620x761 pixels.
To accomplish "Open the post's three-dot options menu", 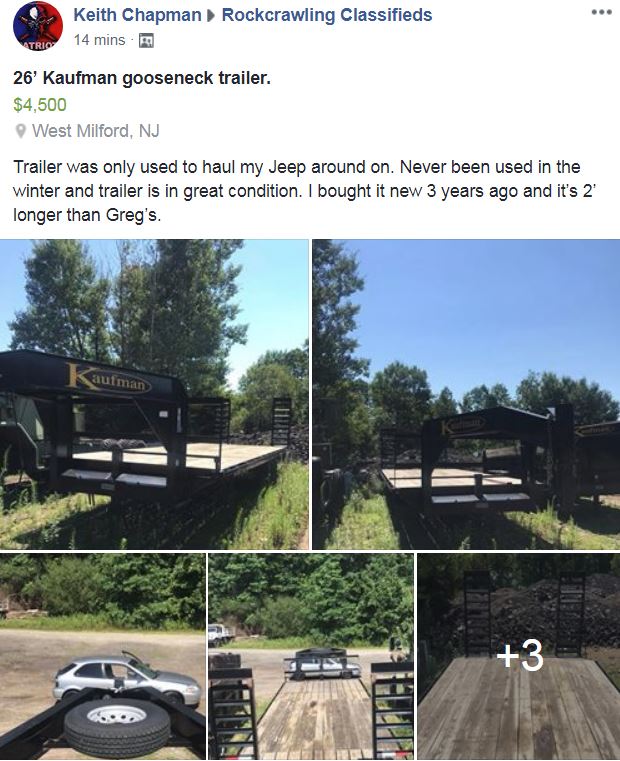I will click(600, 13).
